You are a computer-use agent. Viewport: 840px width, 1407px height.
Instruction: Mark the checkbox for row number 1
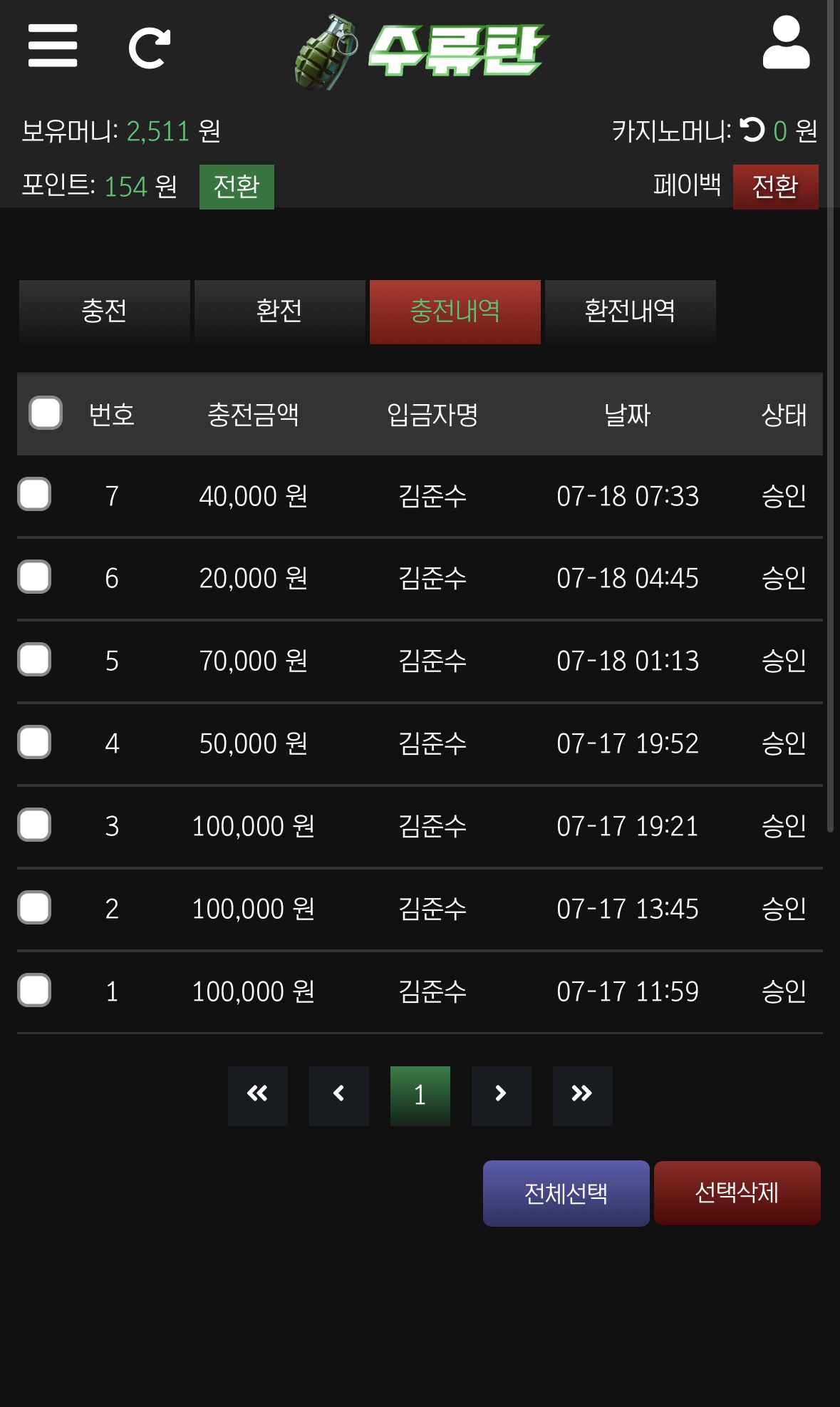coord(34,990)
